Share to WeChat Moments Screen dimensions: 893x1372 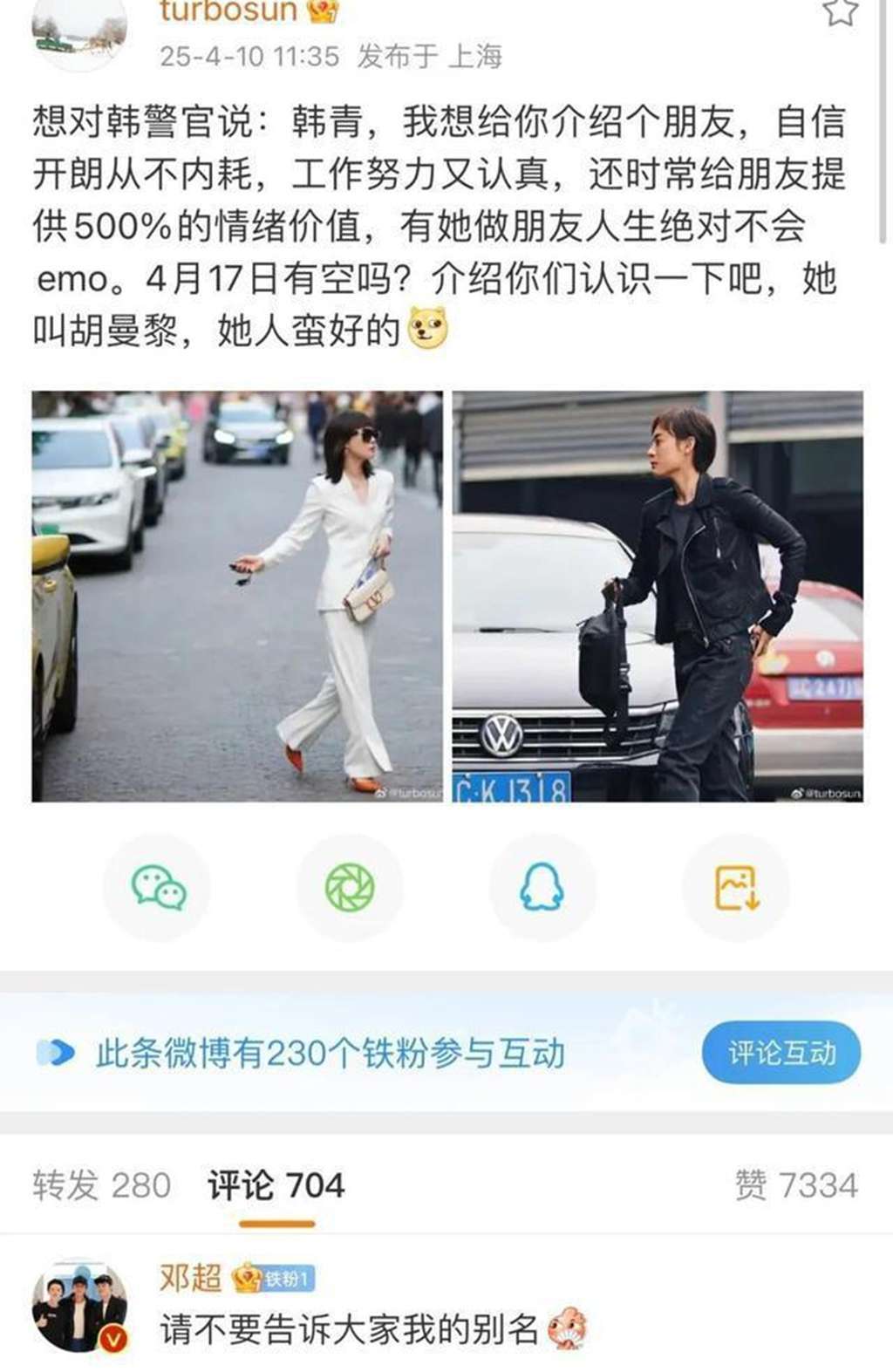350,888
